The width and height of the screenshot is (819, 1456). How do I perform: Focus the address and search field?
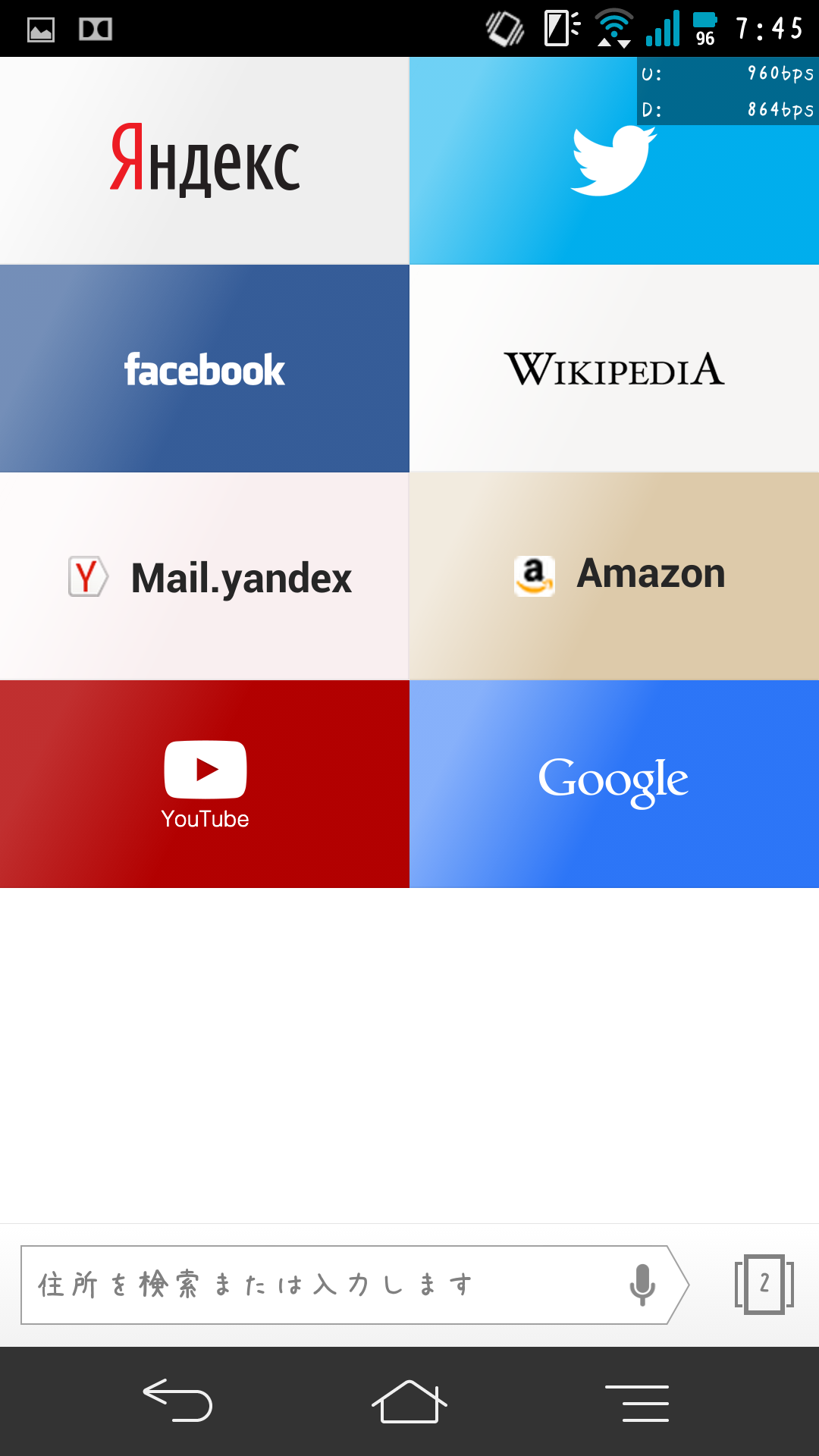[318, 1285]
